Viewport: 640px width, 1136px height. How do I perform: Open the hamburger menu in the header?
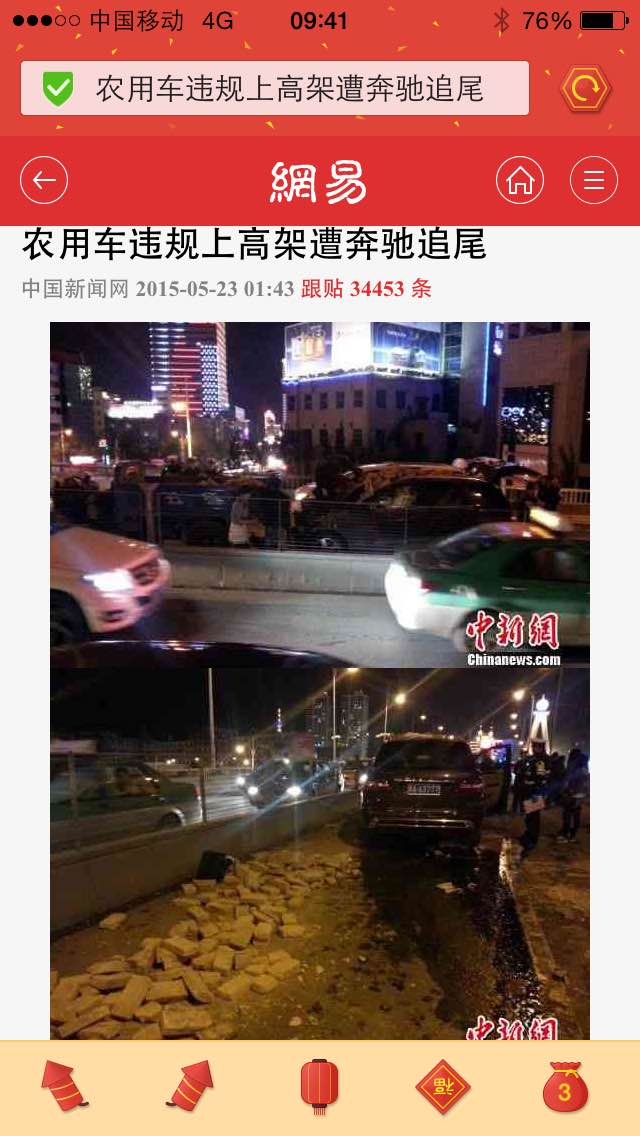(x=594, y=180)
